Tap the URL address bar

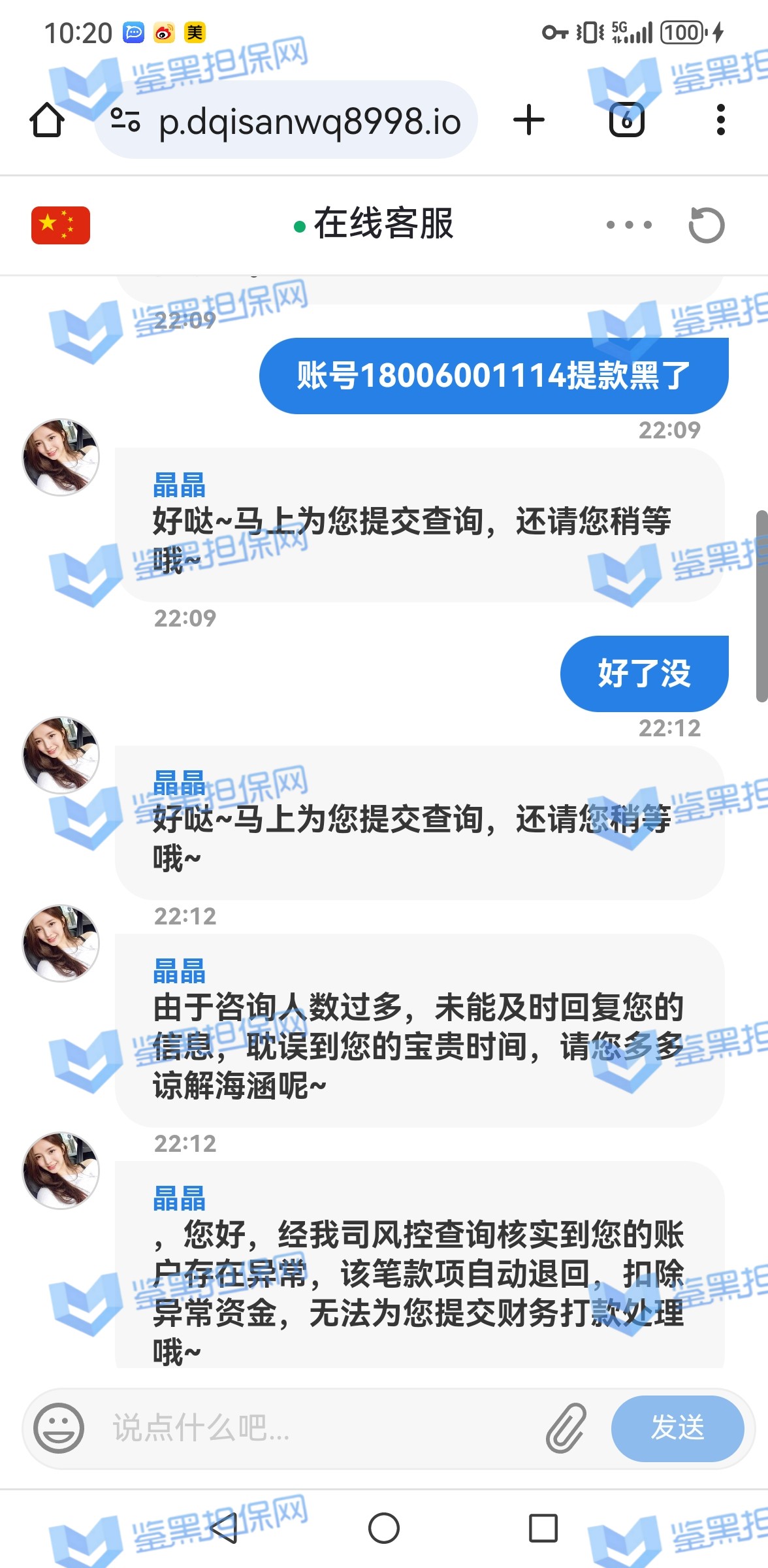(x=307, y=122)
